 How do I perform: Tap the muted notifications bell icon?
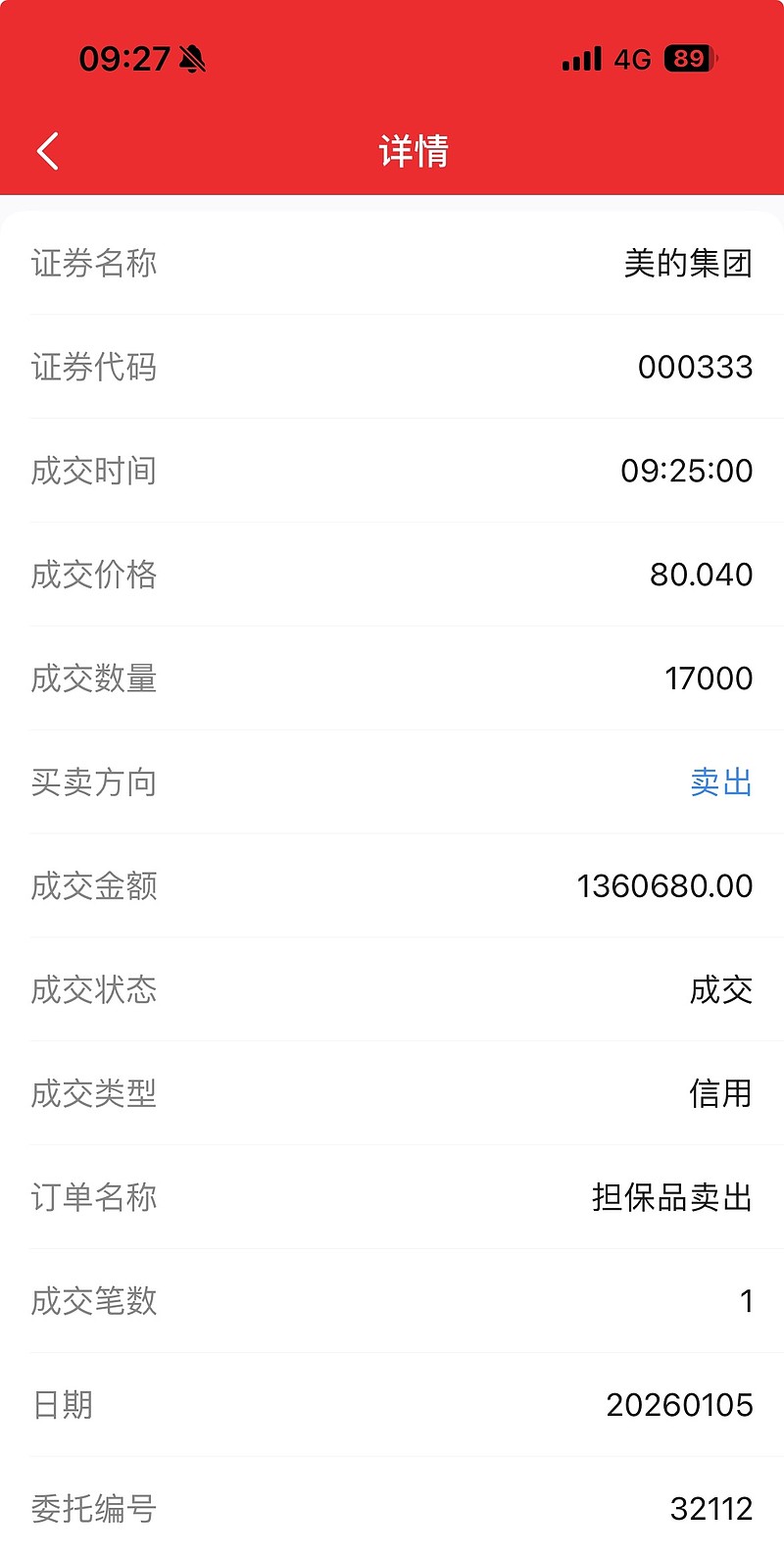pos(192,59)
